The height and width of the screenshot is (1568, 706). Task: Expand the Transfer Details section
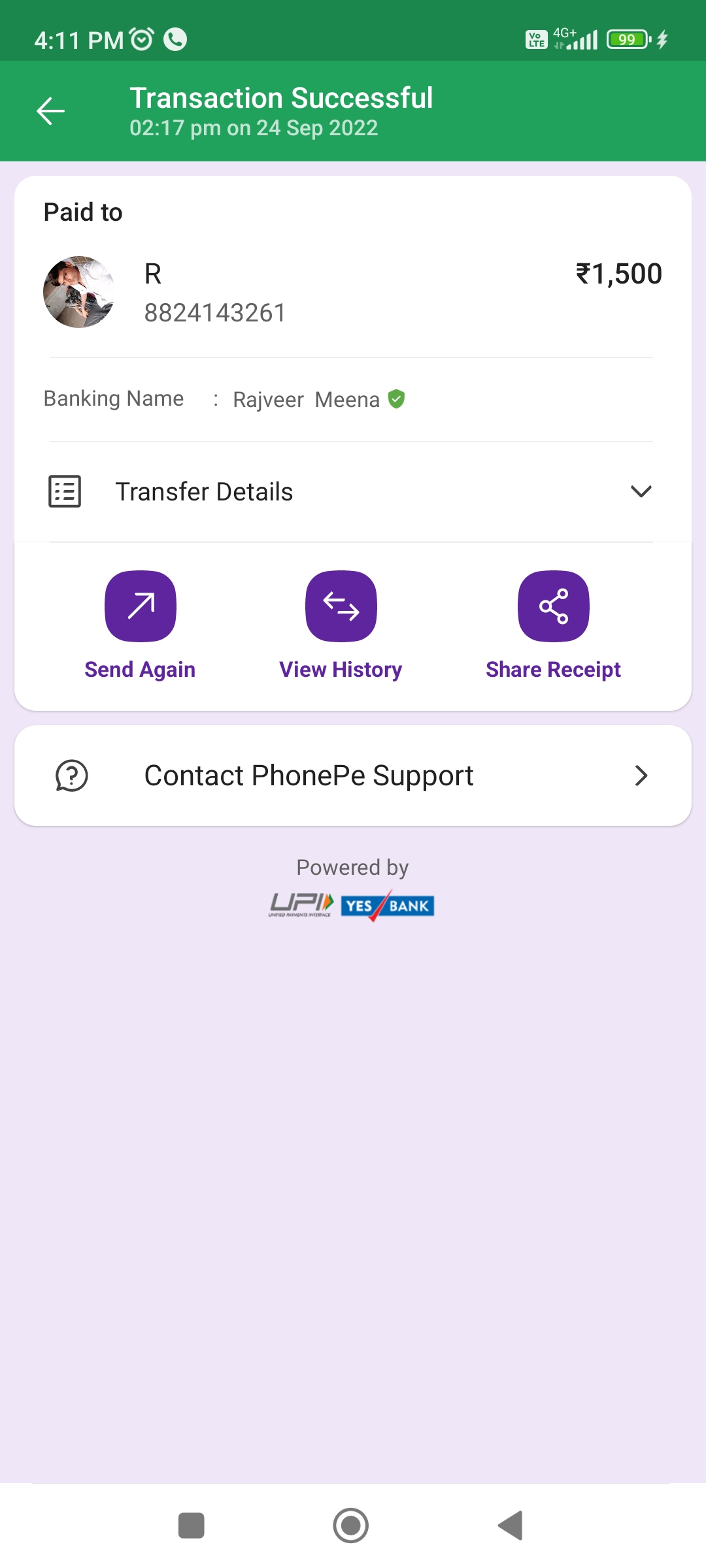[641, 491]
